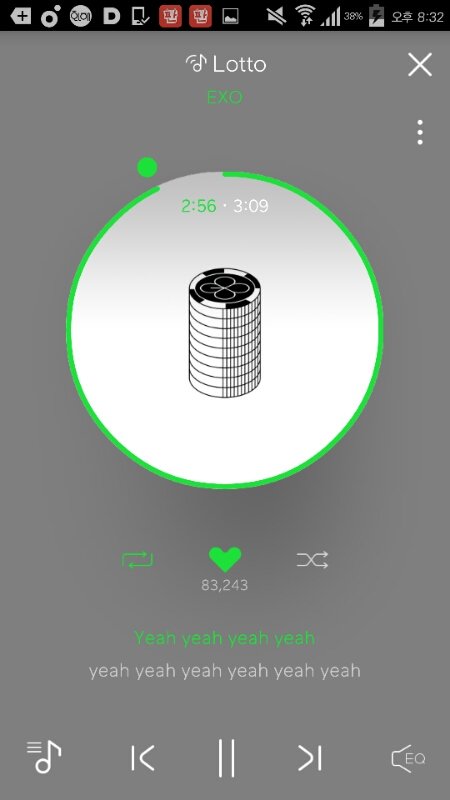The height and width of the screenshot is (800, 450).
Task: Open the EQ sound settings
Action: pos(408,758)
